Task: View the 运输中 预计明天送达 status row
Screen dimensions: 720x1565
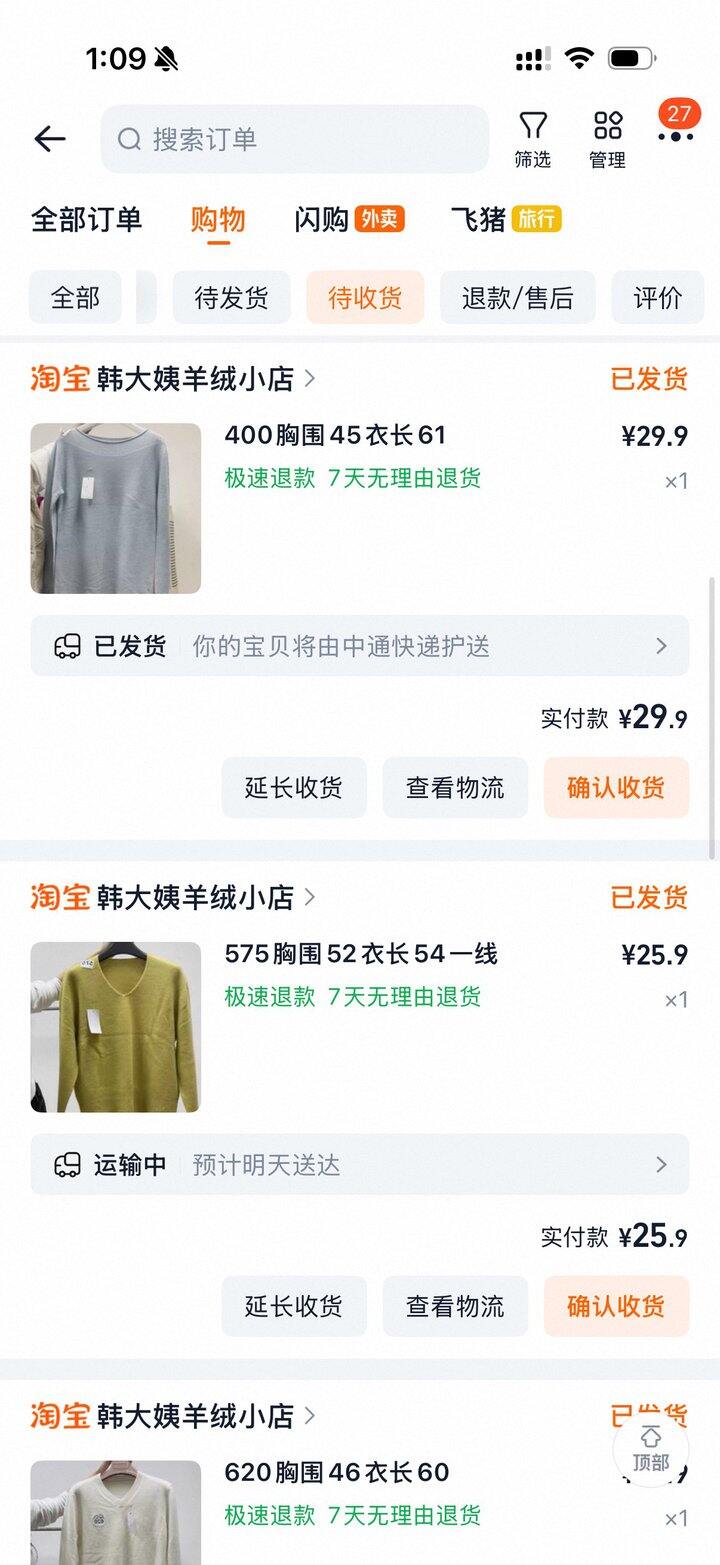Action: tap(360, 1164)
